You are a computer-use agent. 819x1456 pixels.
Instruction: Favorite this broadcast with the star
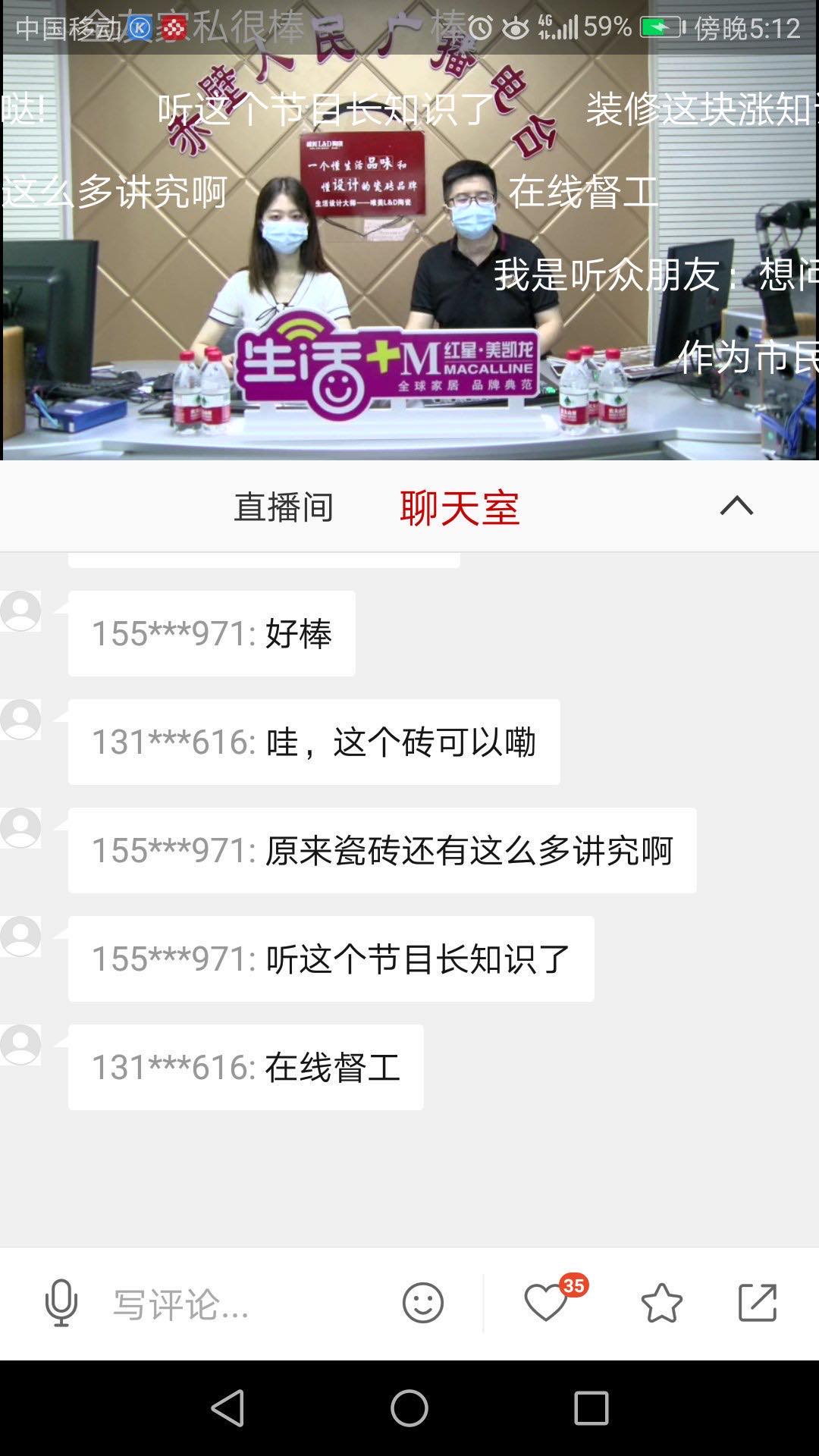click(x=661, y=1303)
